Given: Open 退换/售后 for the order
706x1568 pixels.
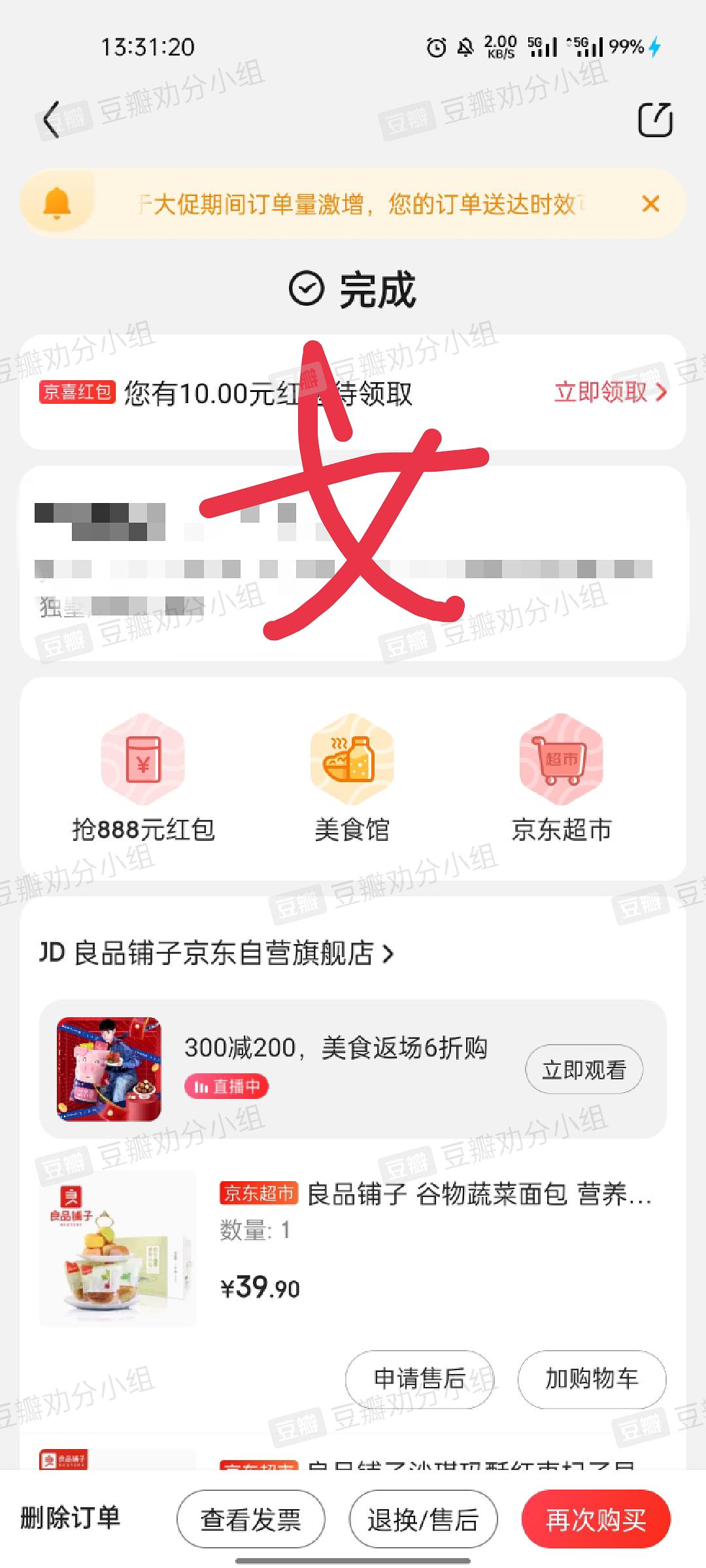Looking at the screenshot, I should pyautogui.click(x=423, y=1520).
